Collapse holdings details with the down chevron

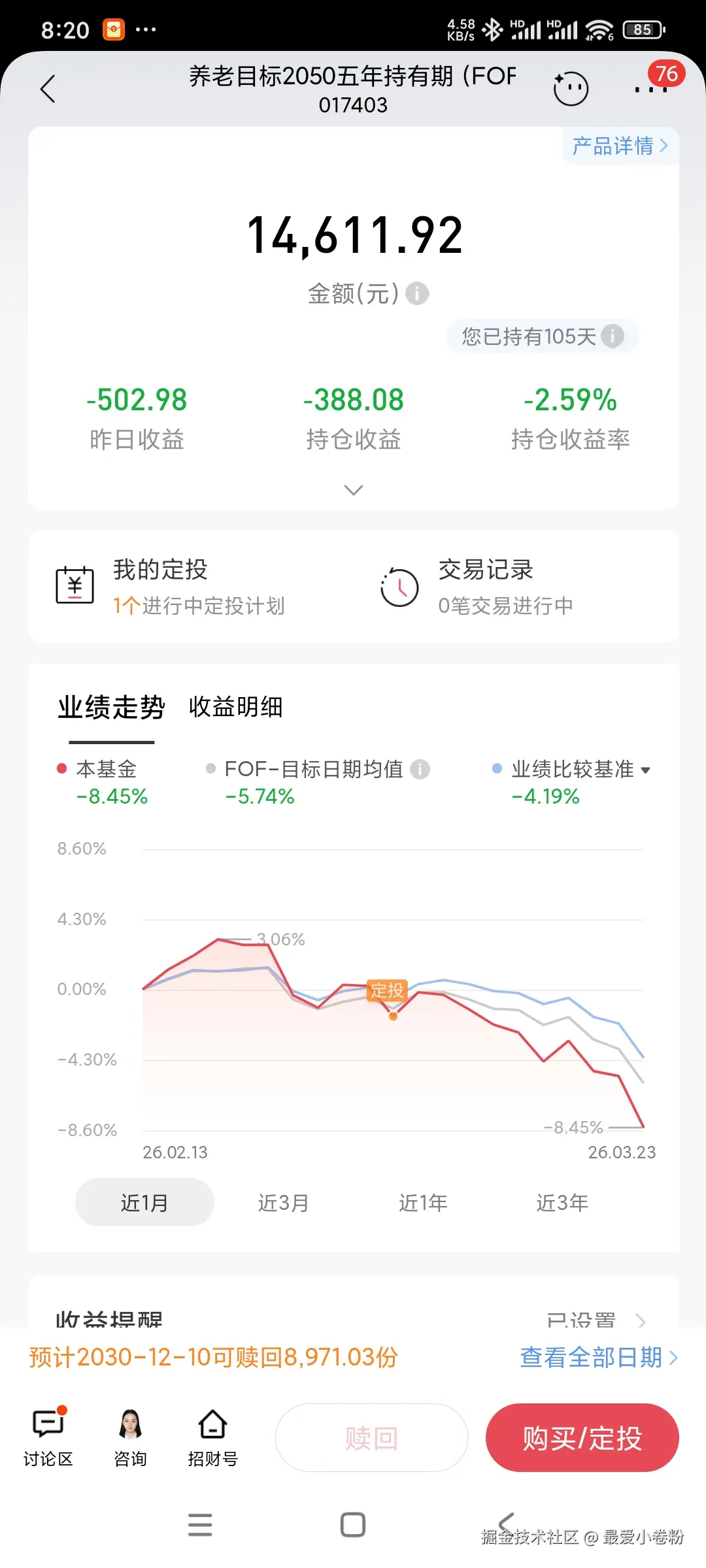[x=353, y=489]
